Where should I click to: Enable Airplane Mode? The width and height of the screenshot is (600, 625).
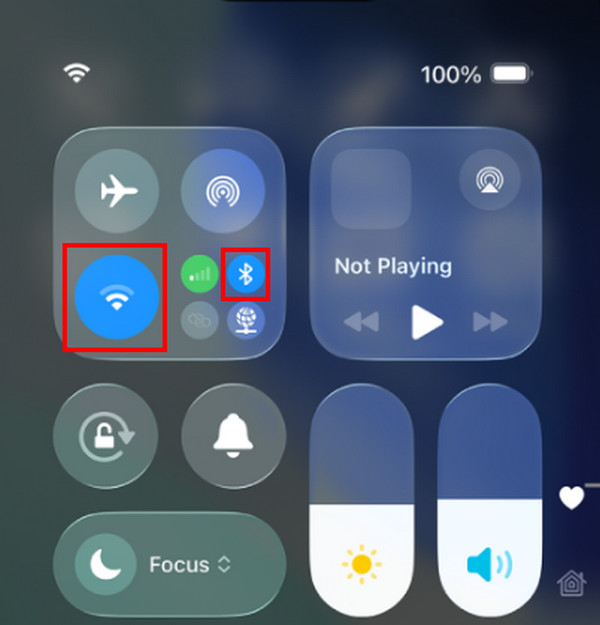[118, 193]
